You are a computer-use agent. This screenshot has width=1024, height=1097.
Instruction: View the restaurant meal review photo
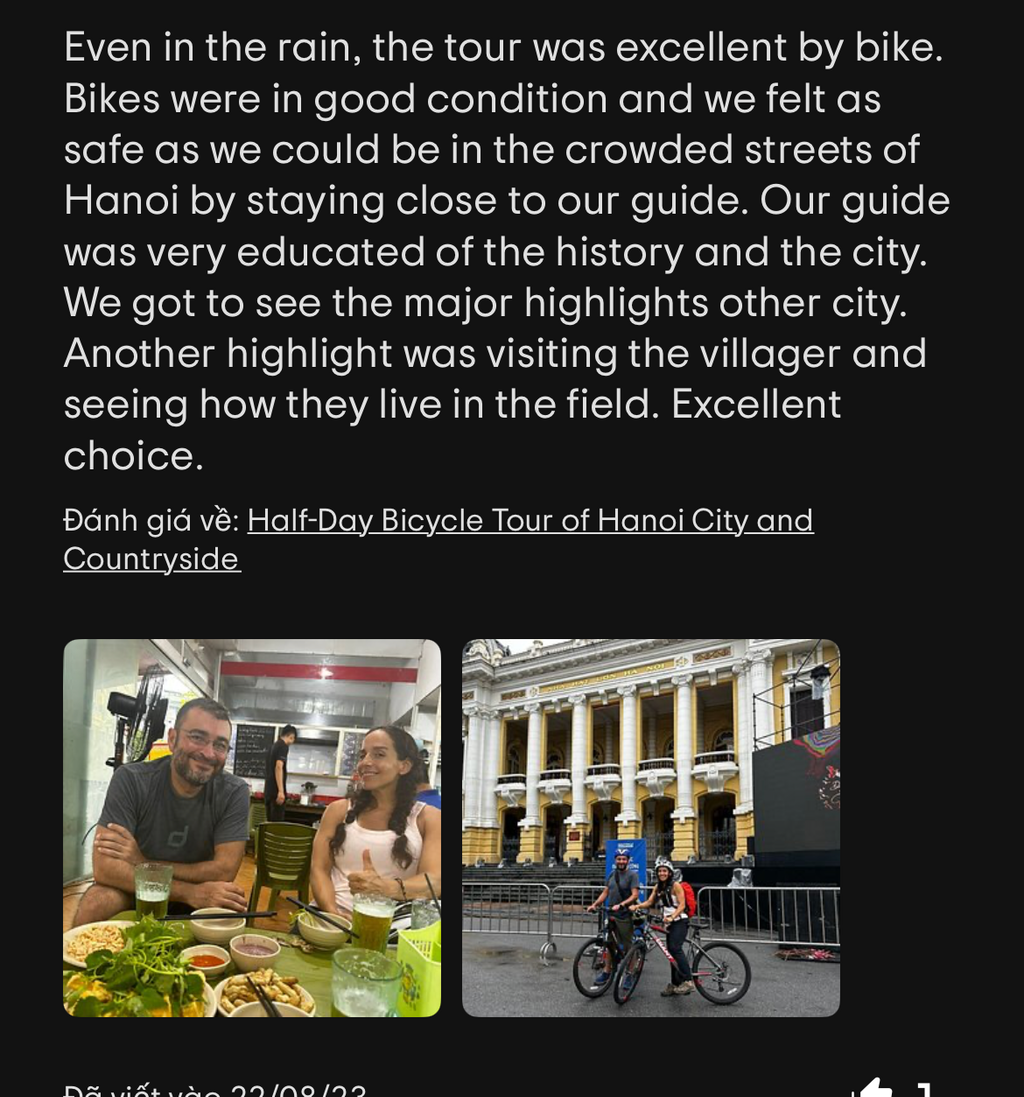coord(252,828)
